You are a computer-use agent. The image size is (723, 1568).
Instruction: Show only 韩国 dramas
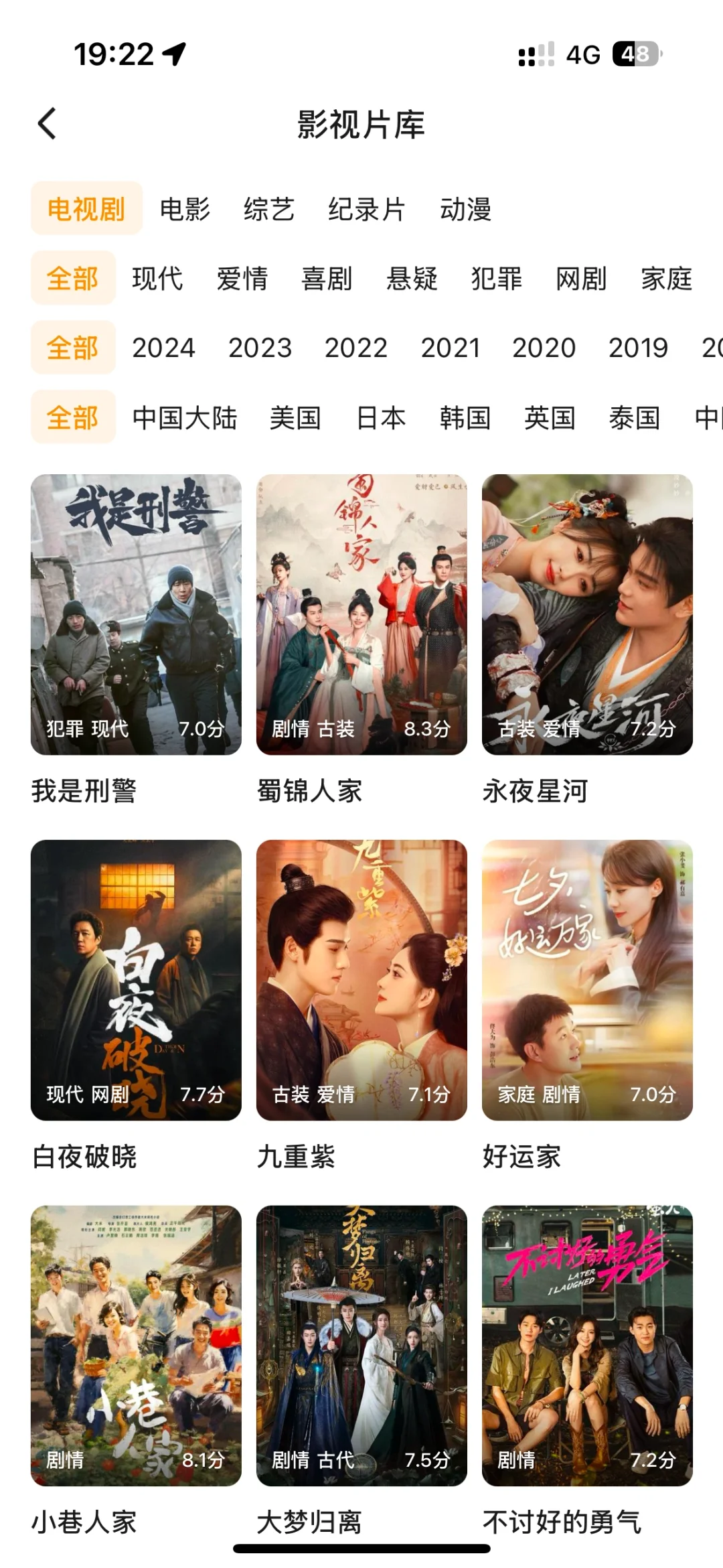[x=465, y=418]
